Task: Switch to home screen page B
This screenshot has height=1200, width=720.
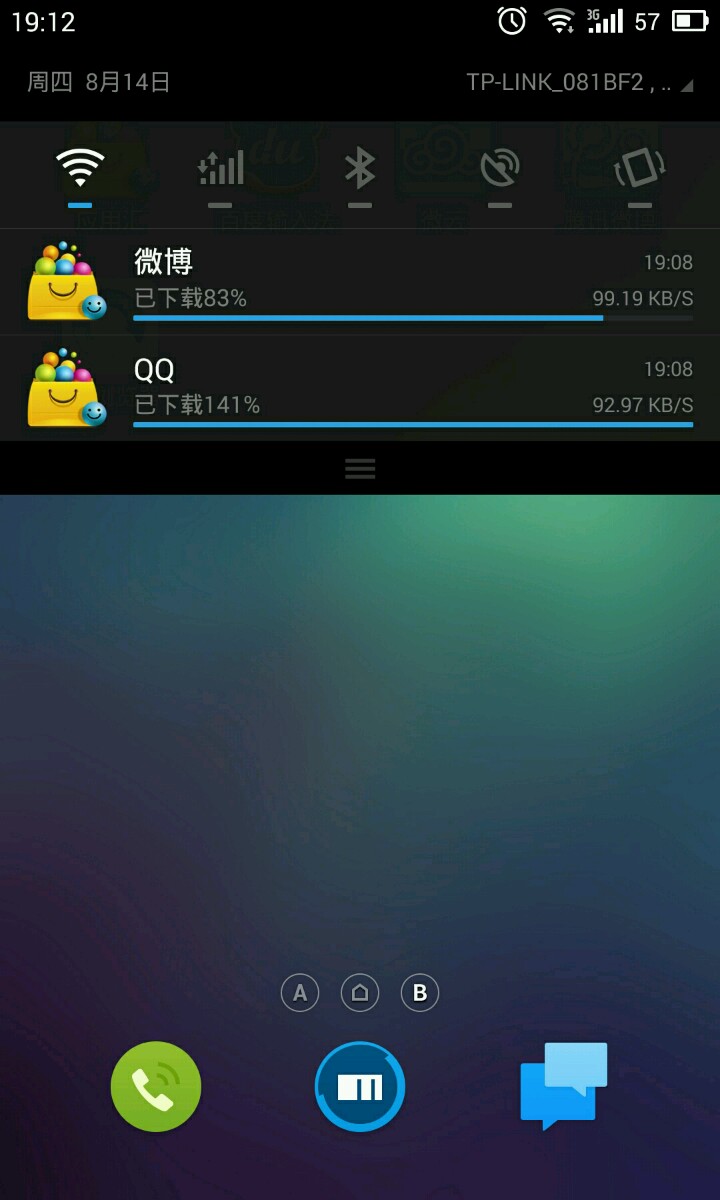Action: pyautogui.click(x=420, y=993)
